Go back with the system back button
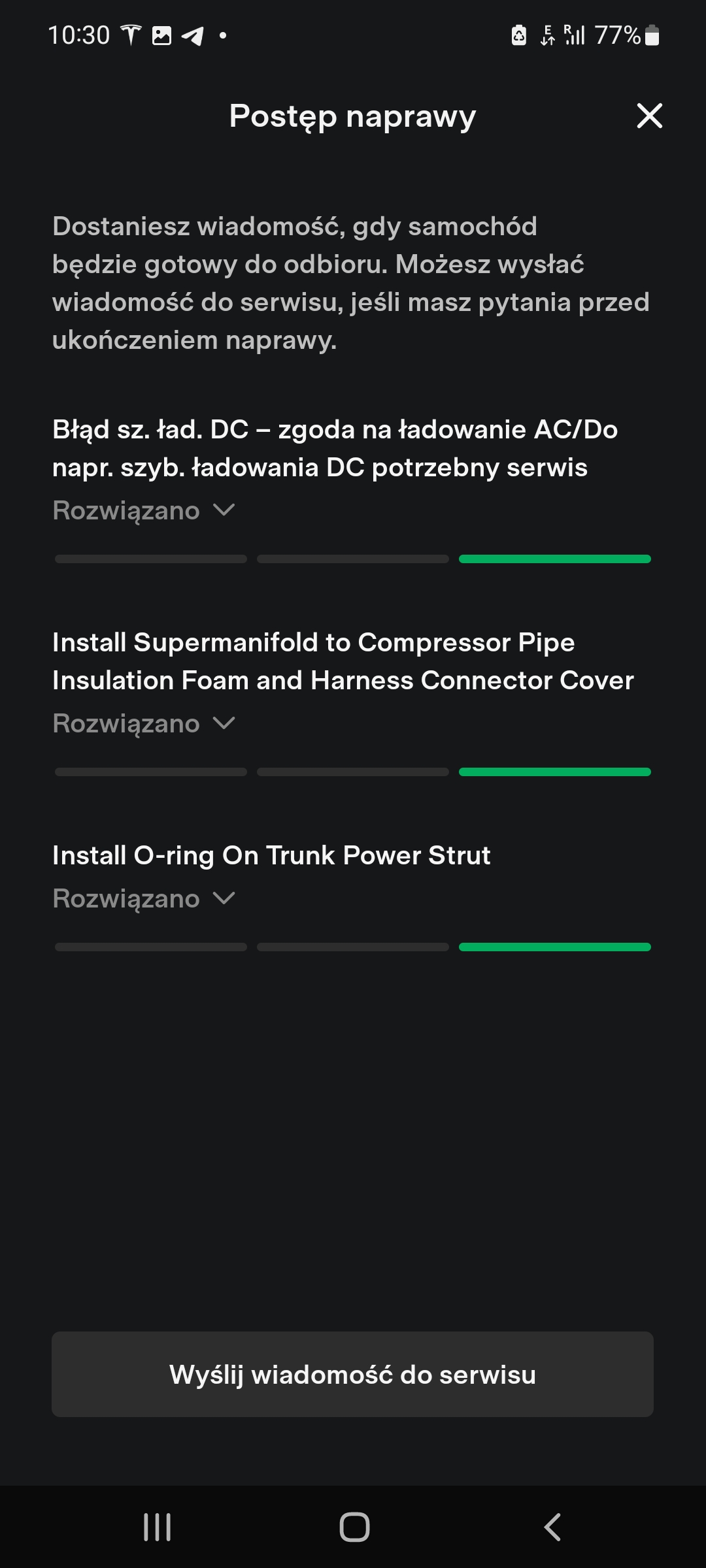 coord(552,1527)
